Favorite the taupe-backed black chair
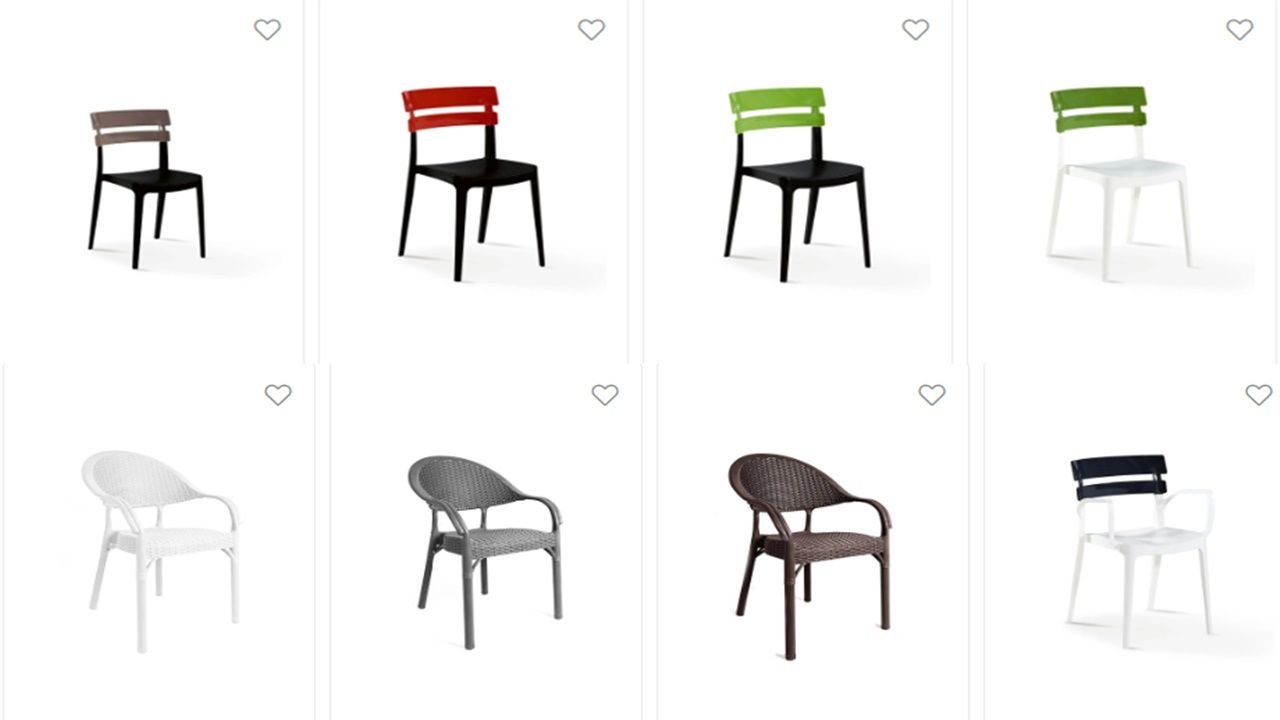This screenshot has height=720, width=1280. tap(267, 30)
